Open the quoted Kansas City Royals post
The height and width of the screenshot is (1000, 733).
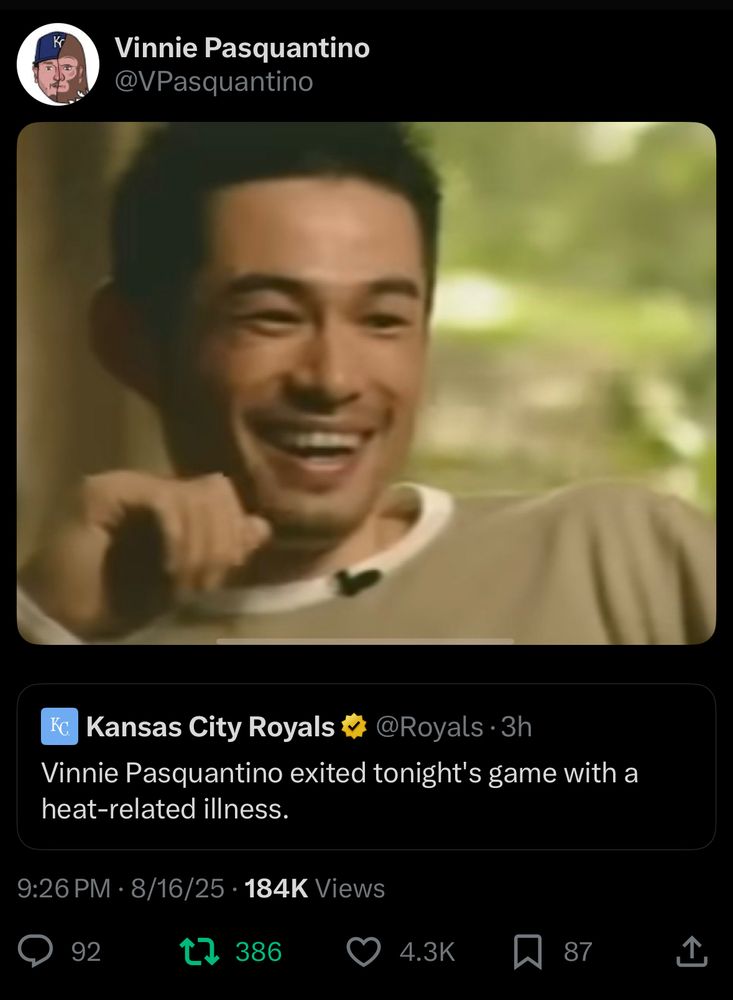(366, 766)
